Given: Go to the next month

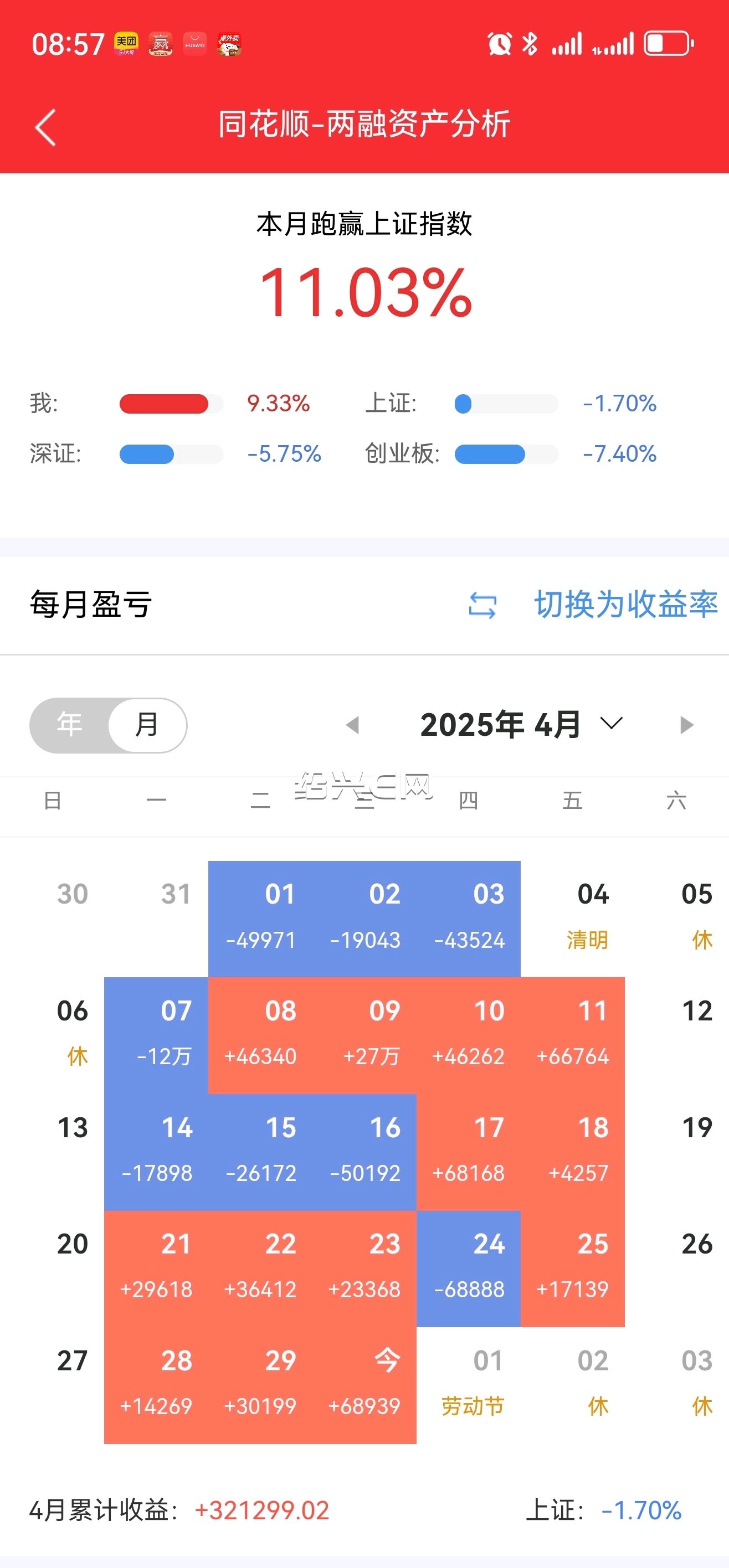Looking at the screenshot, I should click(x=686, y=725).
